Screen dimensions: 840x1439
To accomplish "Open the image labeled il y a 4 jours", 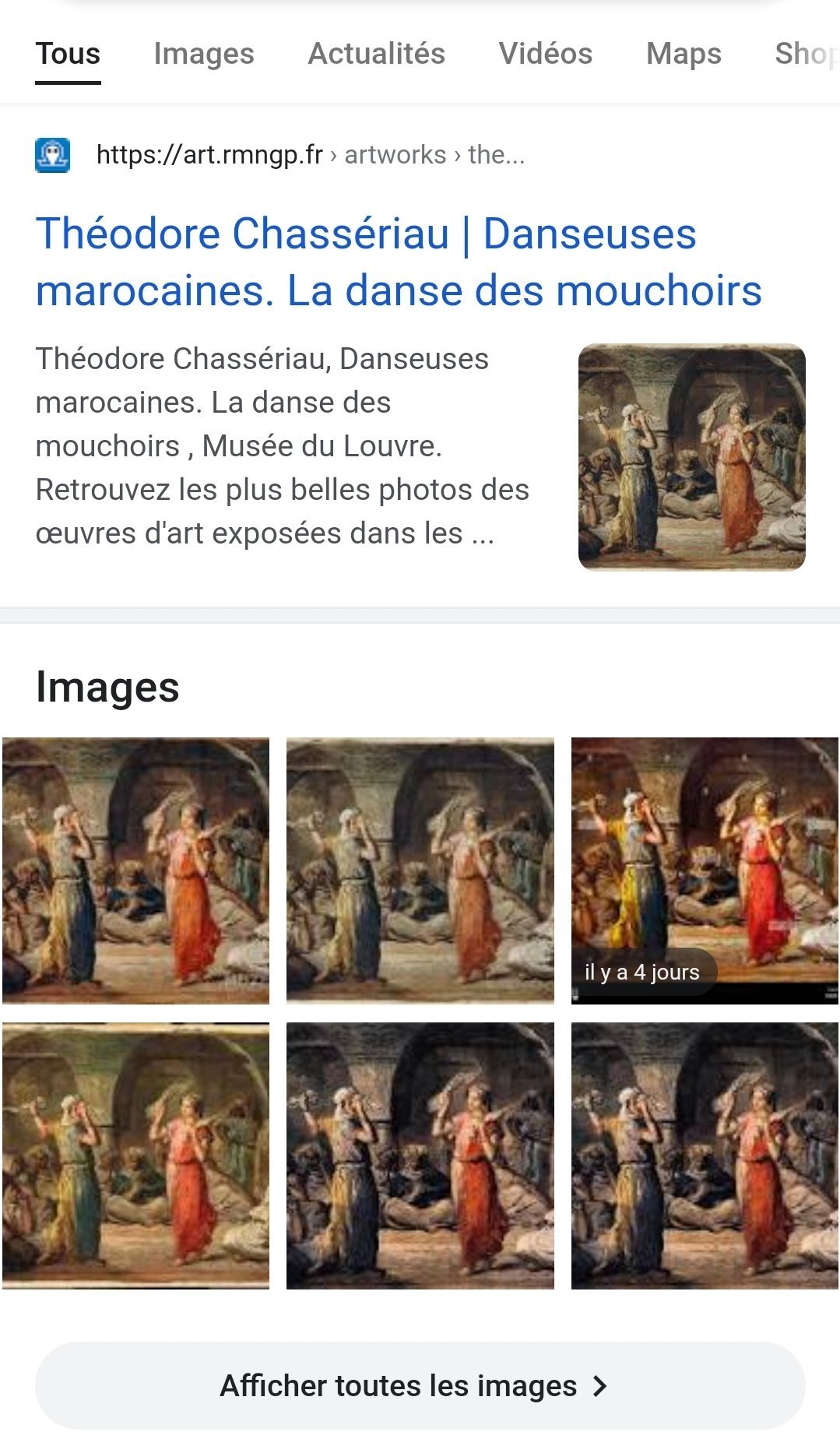I will point(705,871).
